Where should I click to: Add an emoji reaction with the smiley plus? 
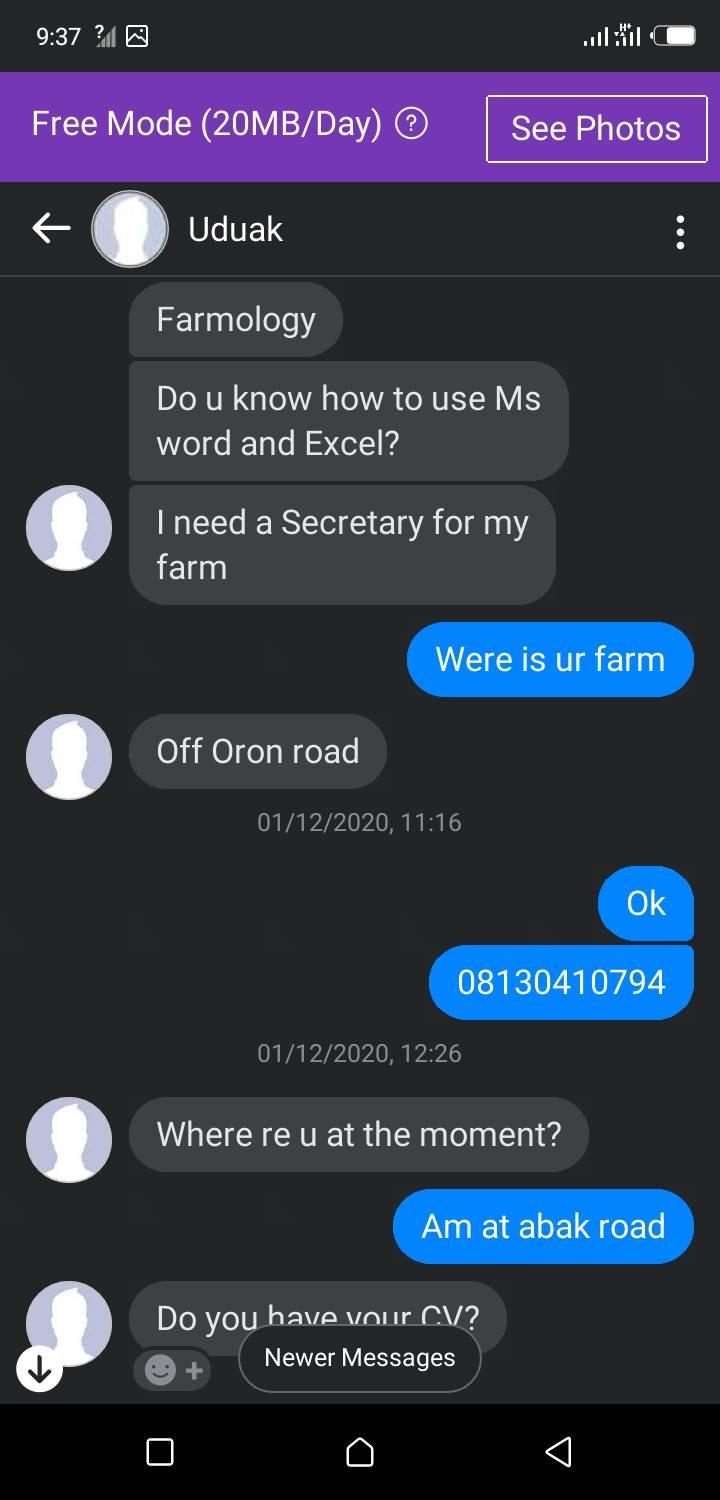(x=172, y=1369)
